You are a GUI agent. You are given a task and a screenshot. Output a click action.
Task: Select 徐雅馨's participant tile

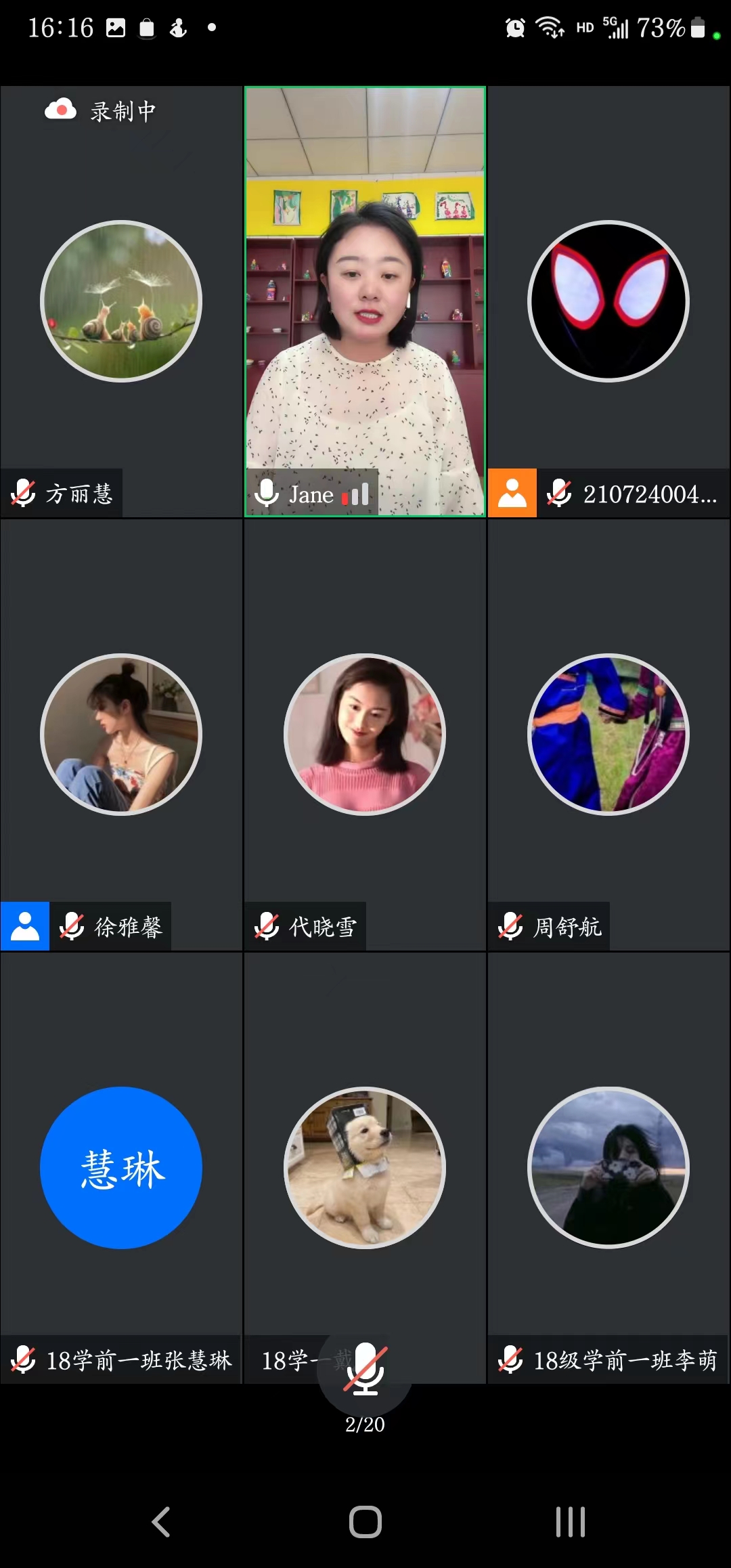point(121,735)
